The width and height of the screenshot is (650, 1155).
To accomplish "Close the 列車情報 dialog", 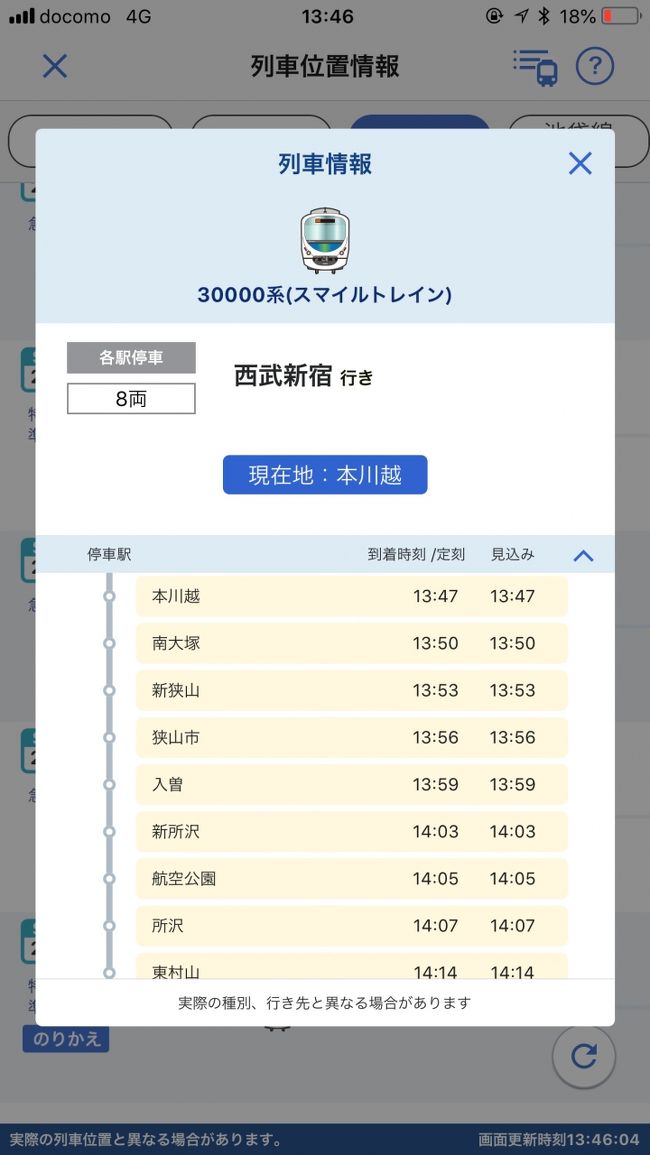I will point(580,164).
